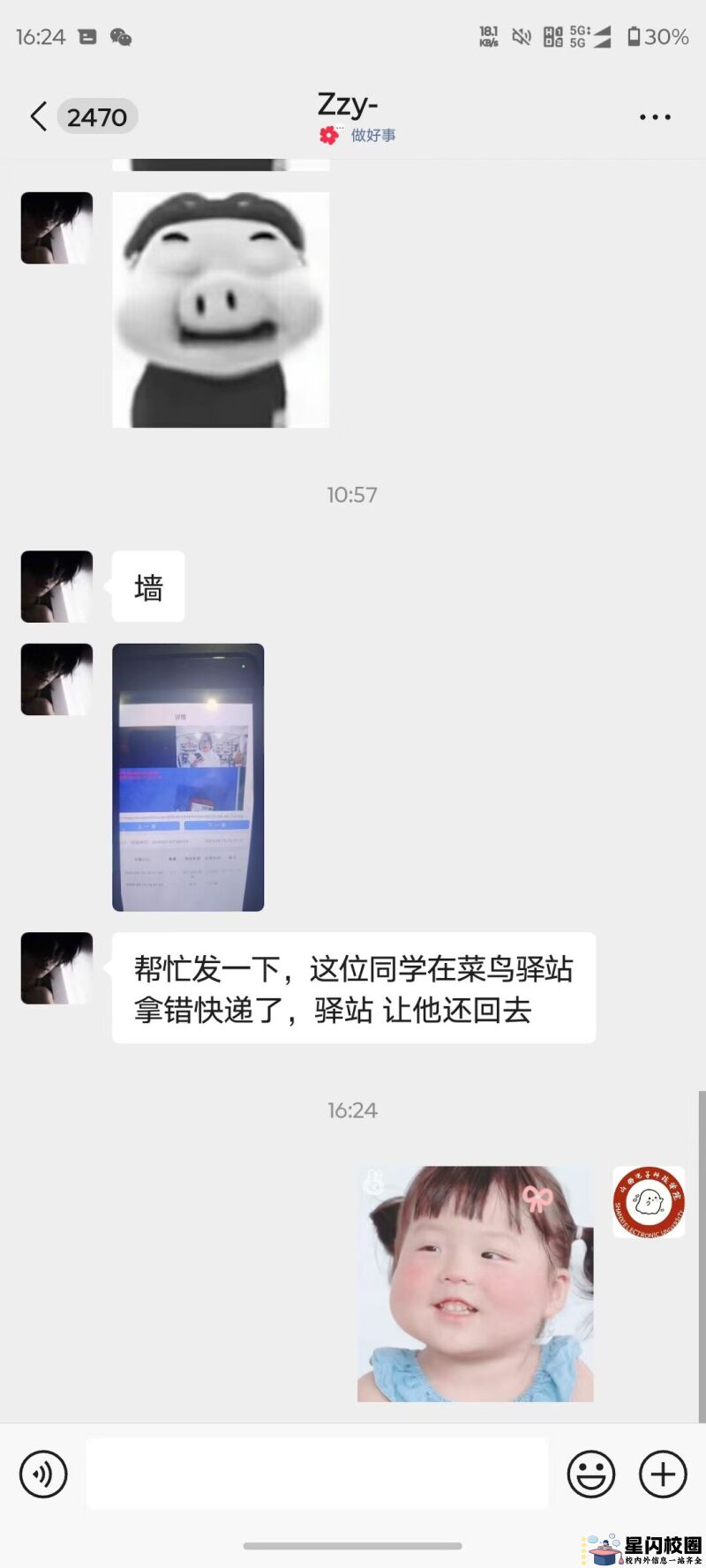Open the sent smiling girl sticker
Screen dimensions: 706x1568
coord(476,1284)
